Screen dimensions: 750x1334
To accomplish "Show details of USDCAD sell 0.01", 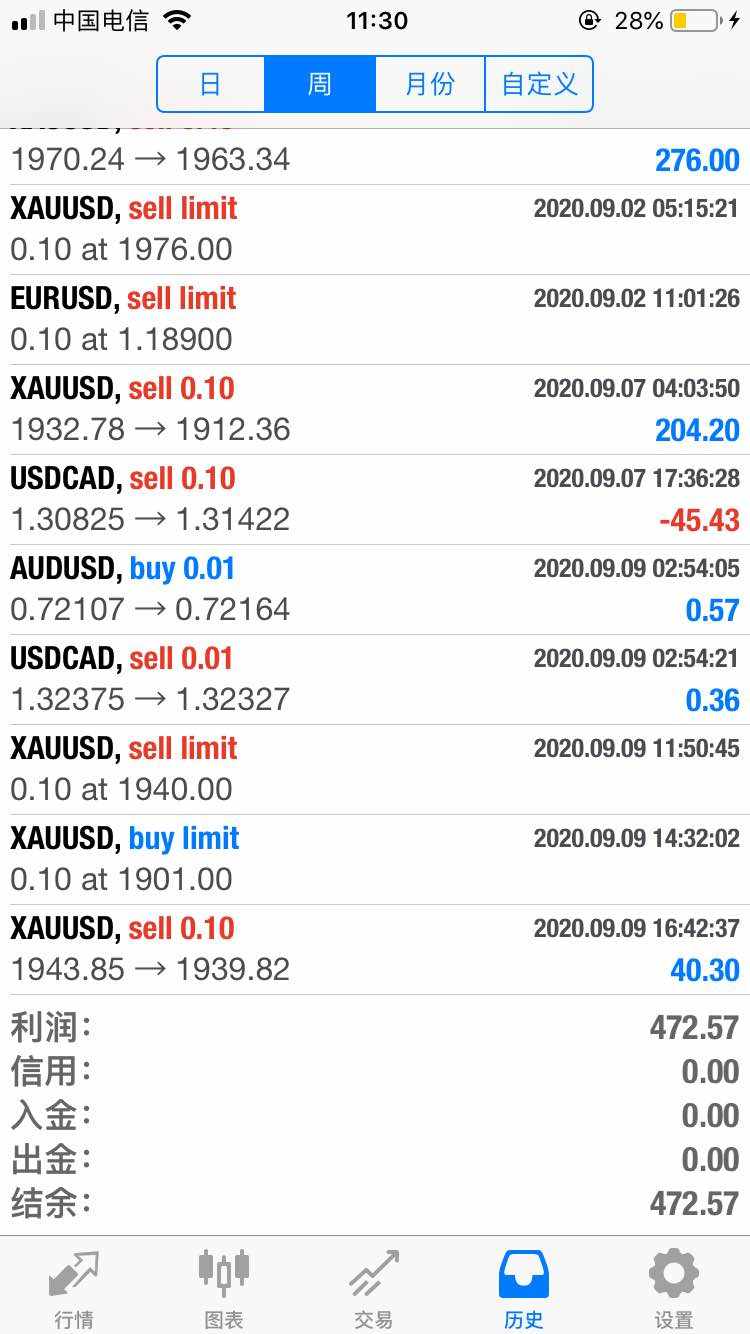I will [x=375, y=679].
